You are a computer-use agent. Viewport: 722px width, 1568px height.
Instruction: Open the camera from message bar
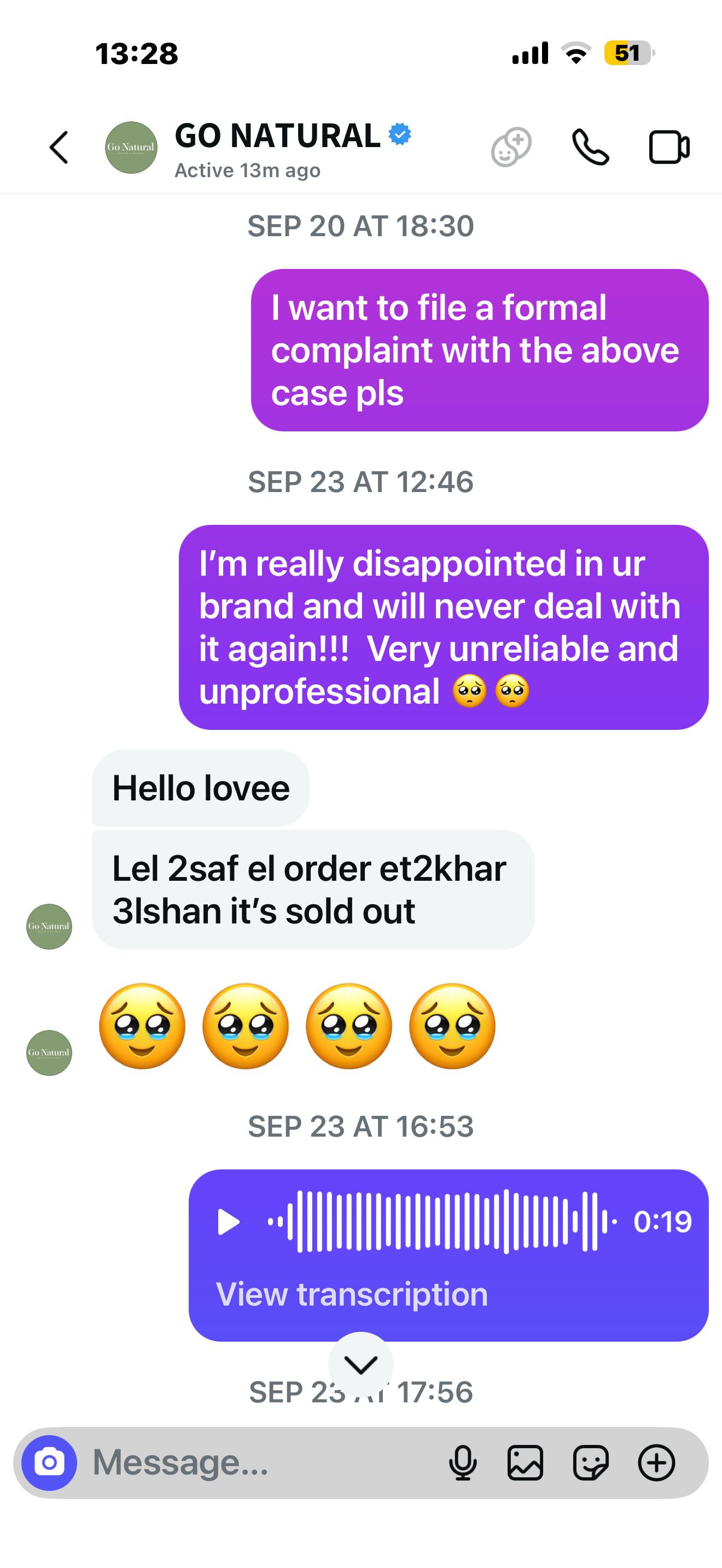(49, 1462)
